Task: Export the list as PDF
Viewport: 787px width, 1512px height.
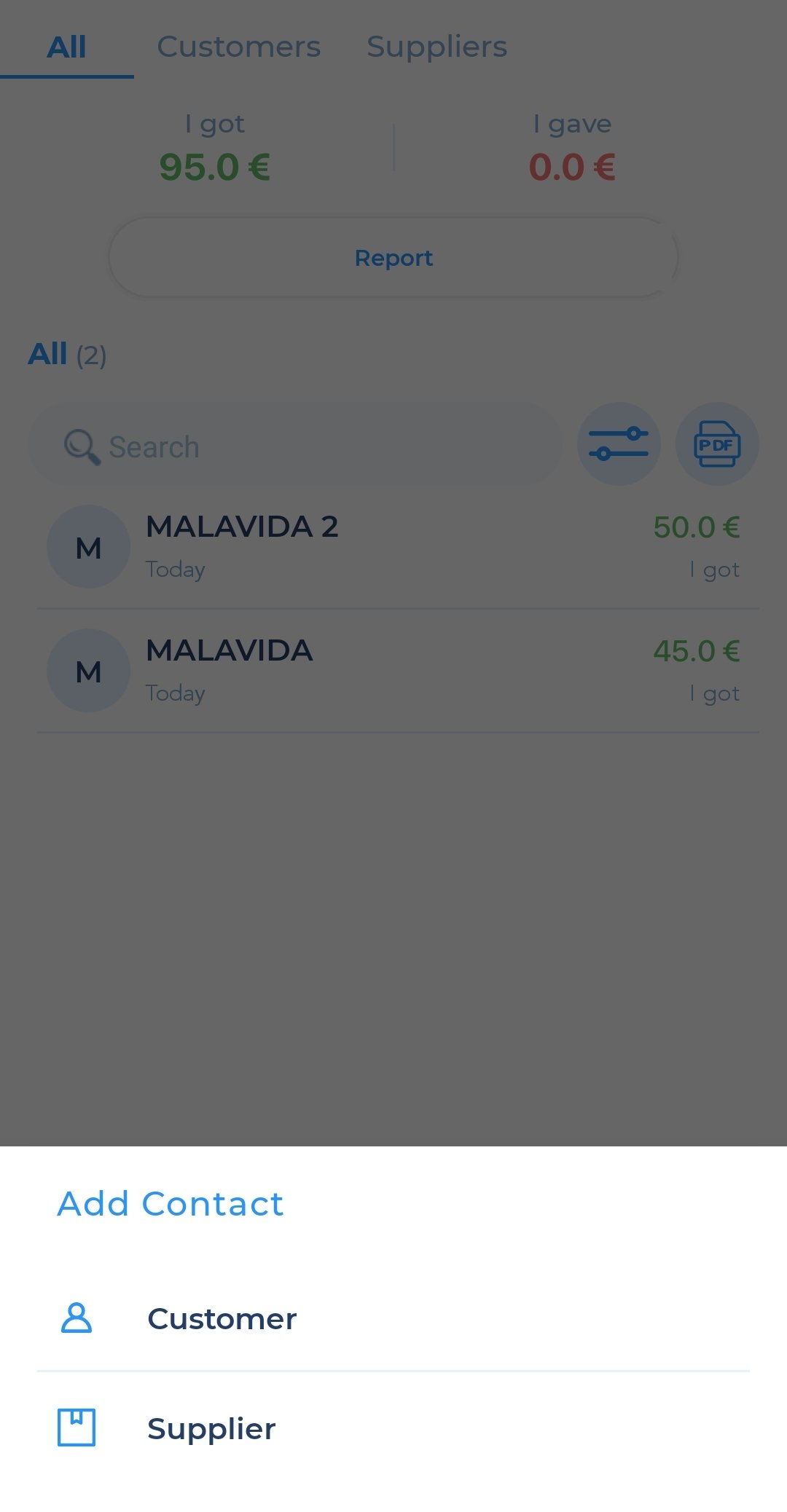Action: [x=717, y=444]
